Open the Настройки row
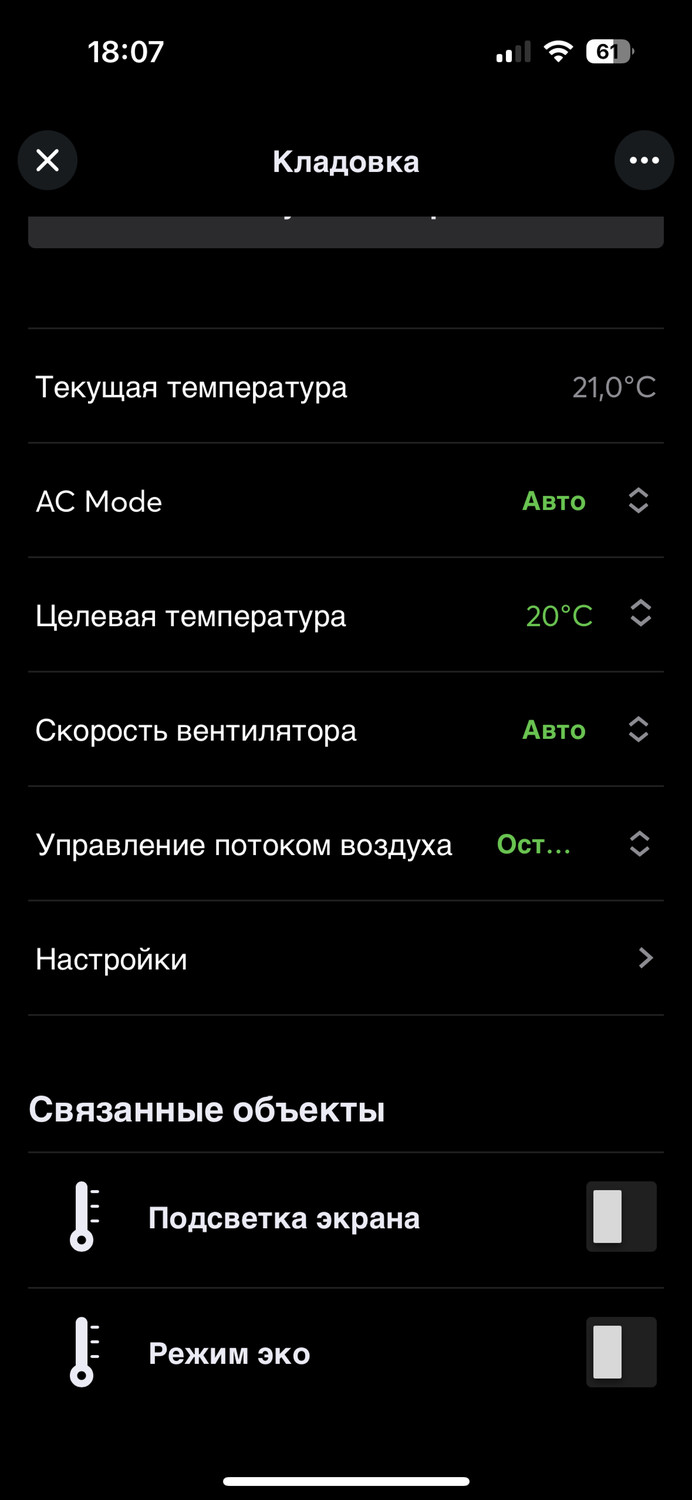 coord(345,959)
